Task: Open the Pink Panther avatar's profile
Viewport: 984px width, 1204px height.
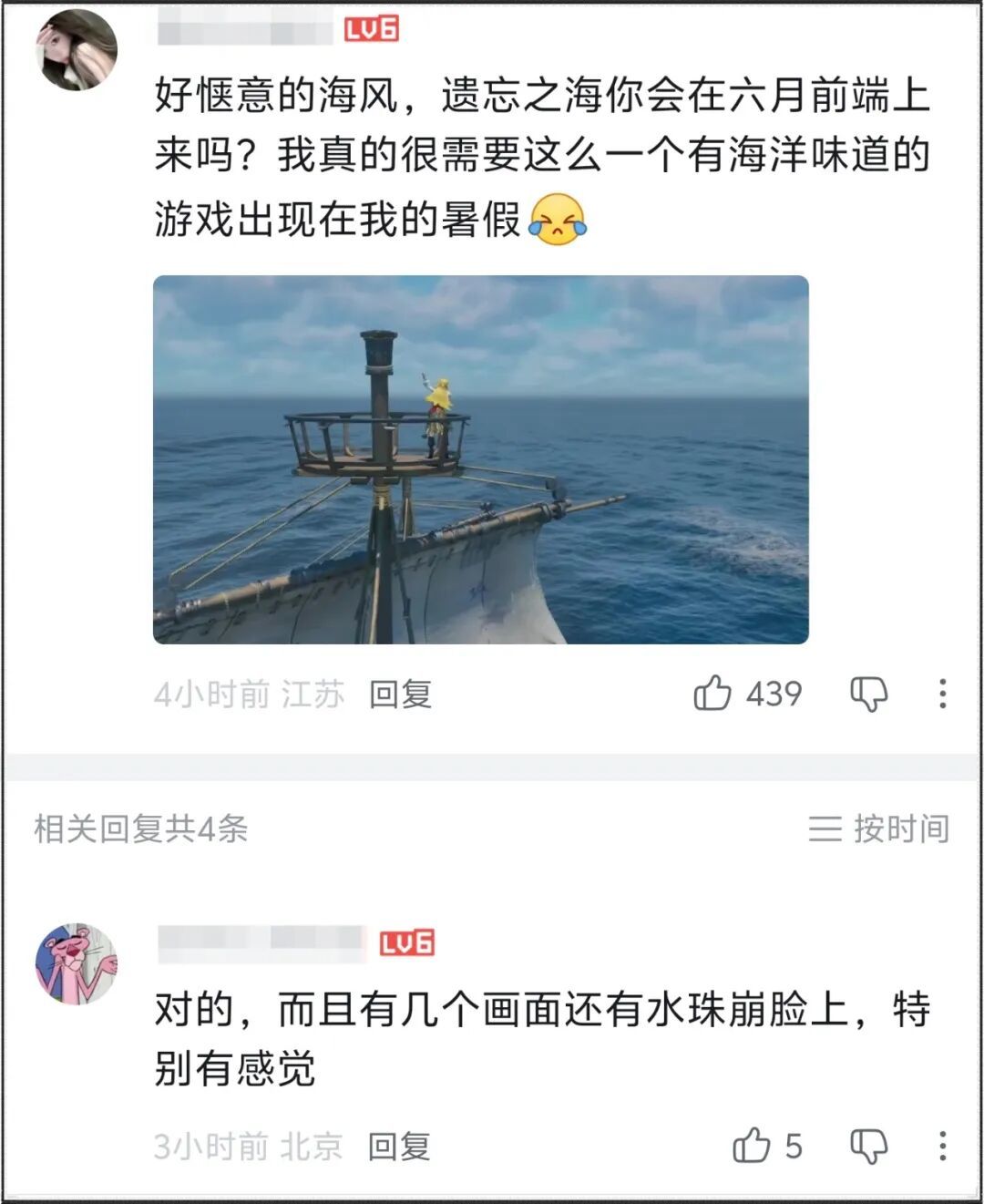Action: click(77, 963)
